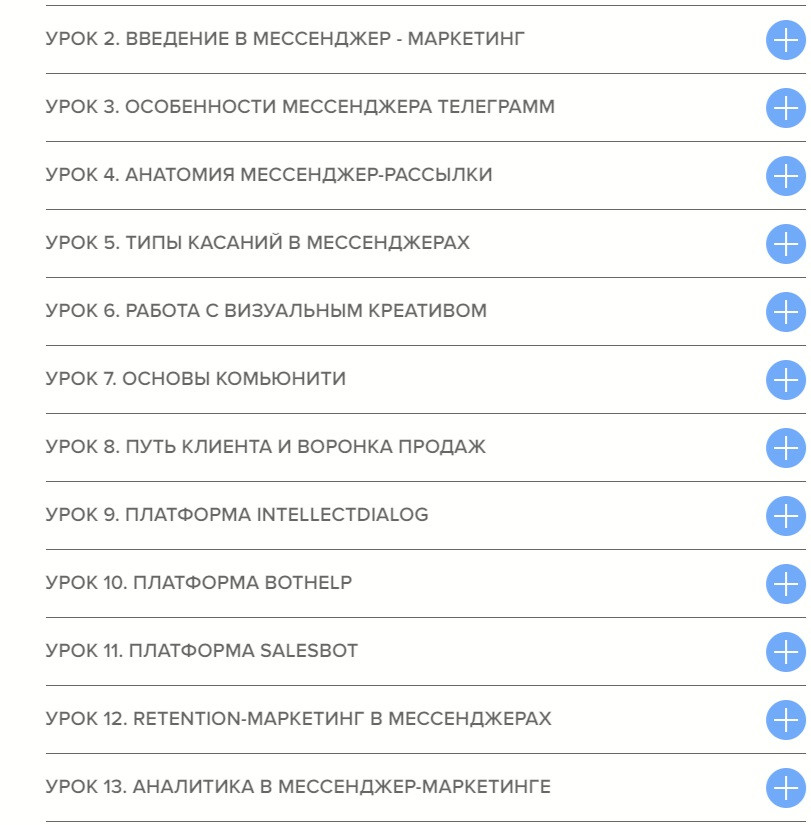Expand Урок 8 Путь клиента и воронка продаж
This screenshot has width=811, height=825.
(786, 448)
